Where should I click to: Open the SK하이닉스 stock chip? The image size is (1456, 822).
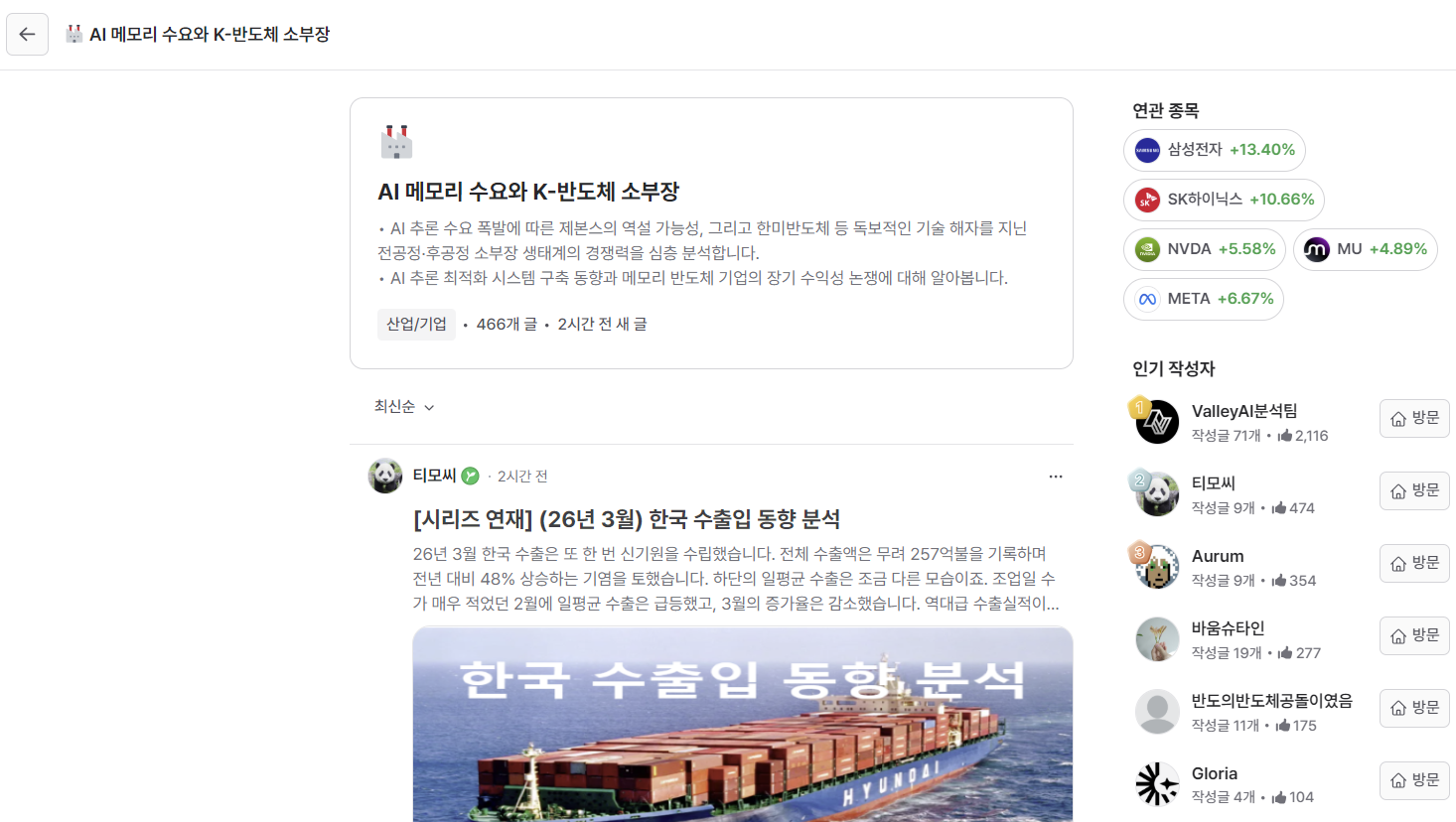coord(1224,200)
